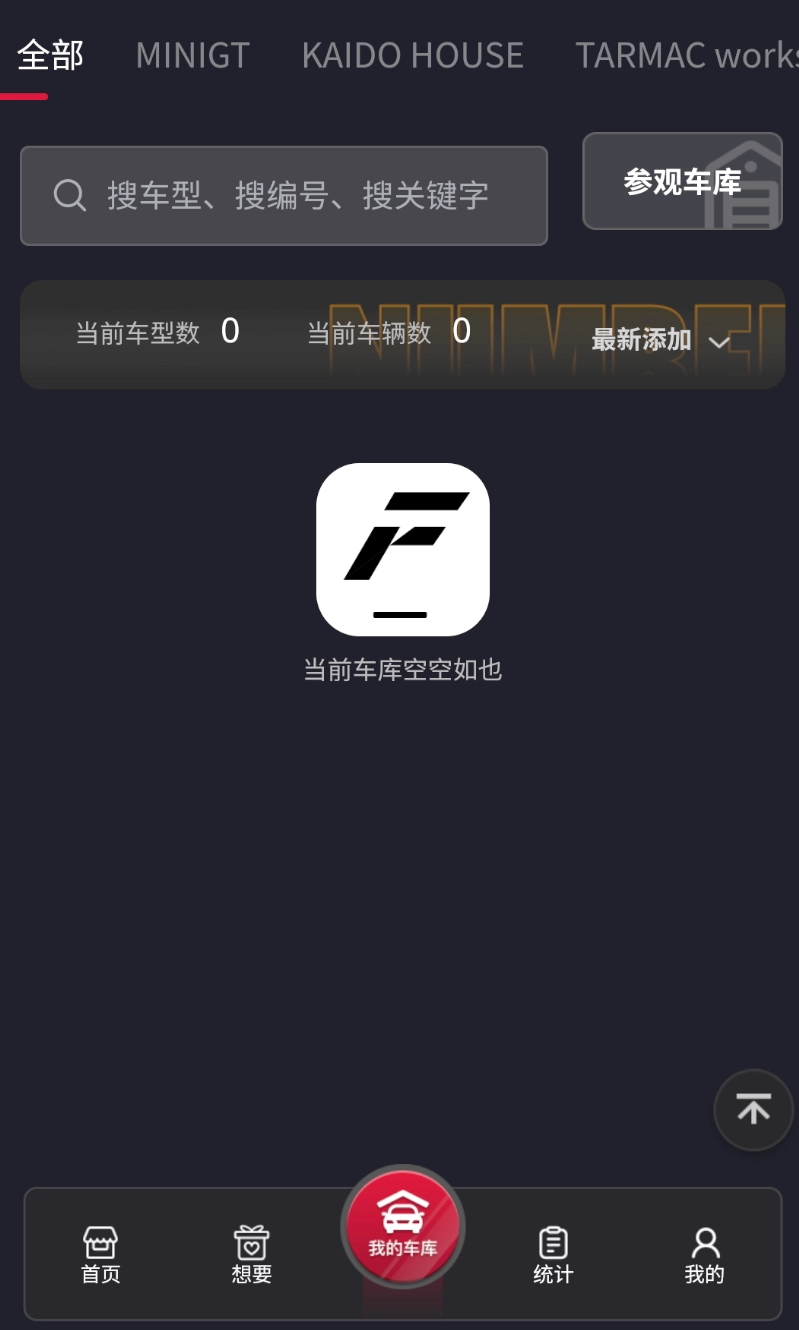The height and width of the screenshot is (1330, 799).
Task: Select the 全部 tab
Action: tap(50, 55)
